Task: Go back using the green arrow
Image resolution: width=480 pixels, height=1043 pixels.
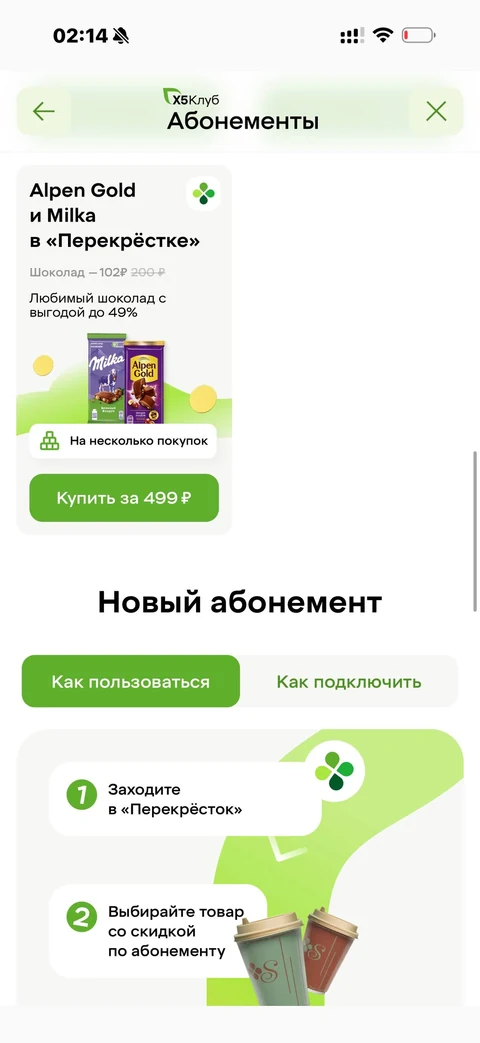Action: coord(44,111)
